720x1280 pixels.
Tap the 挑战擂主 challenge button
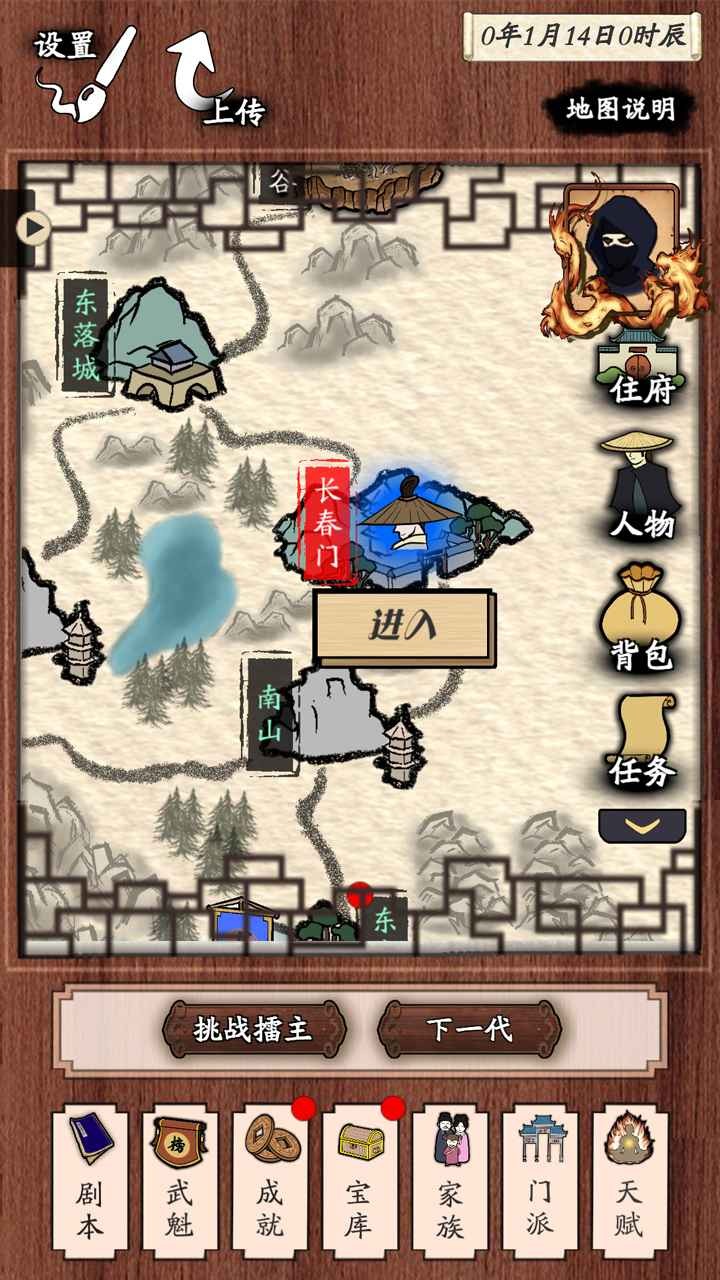click(x=254, y=1029)
